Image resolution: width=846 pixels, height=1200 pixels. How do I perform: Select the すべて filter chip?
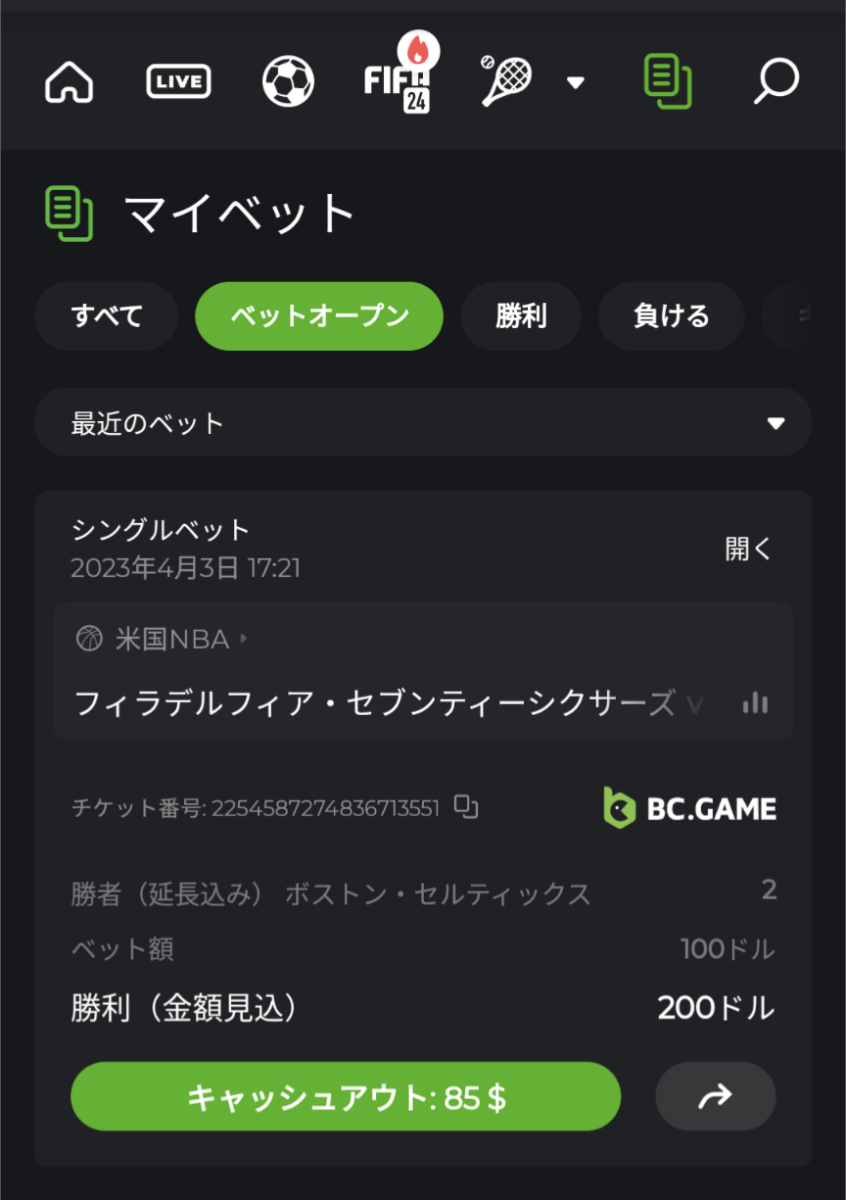(106, 316)
